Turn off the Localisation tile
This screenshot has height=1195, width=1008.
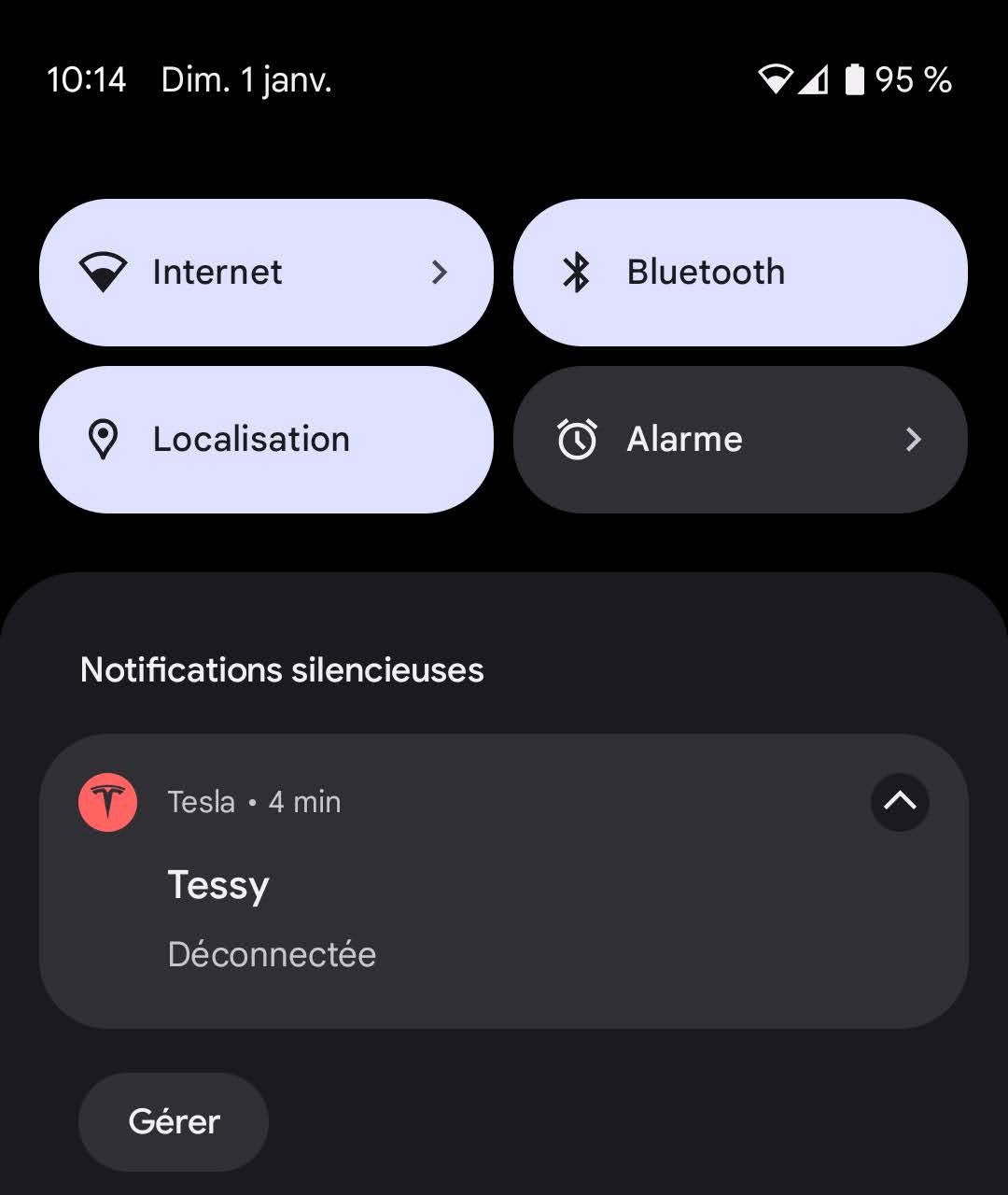(x=266, y=440)
